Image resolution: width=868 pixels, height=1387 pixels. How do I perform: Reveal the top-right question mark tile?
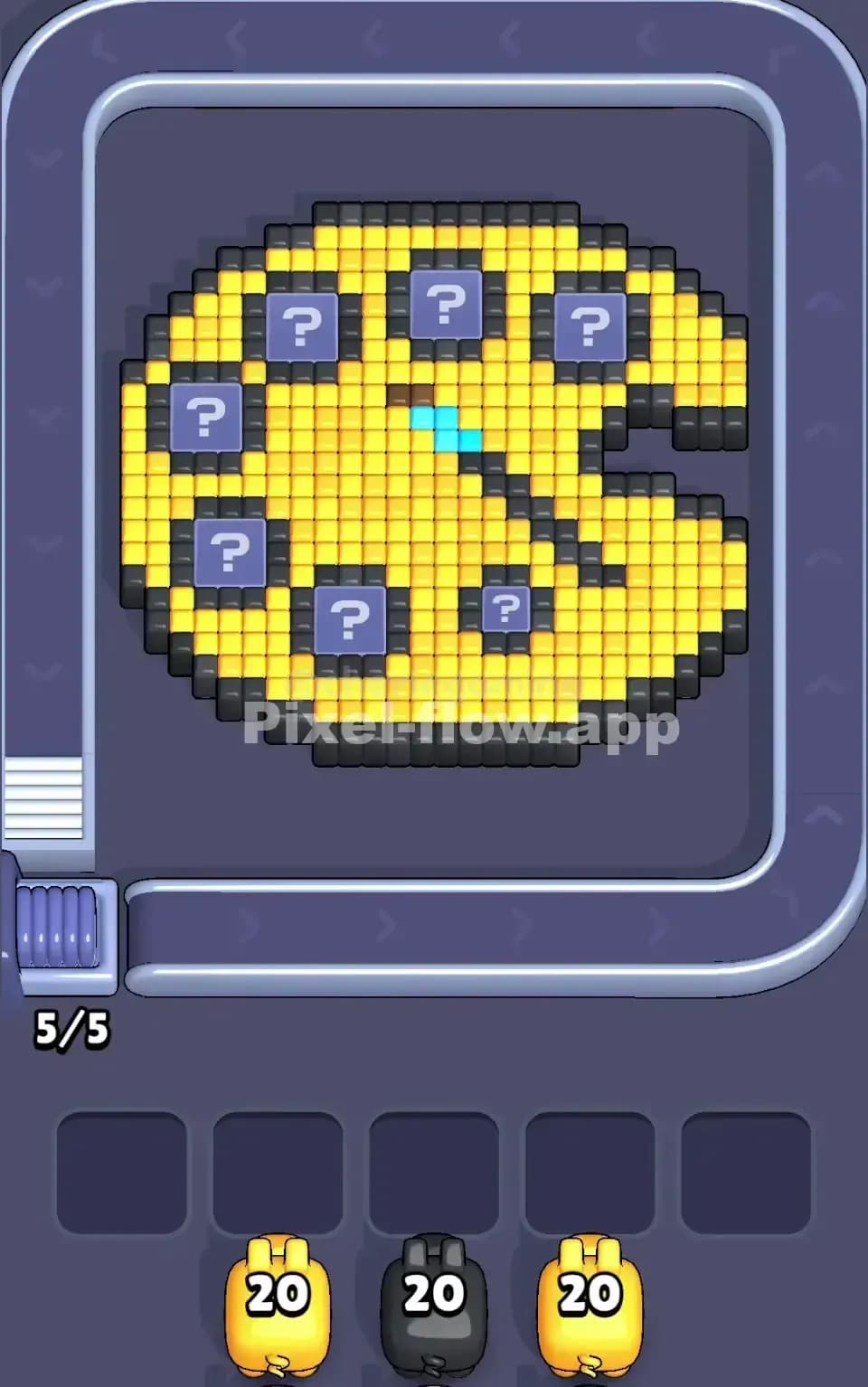[592, 328]
